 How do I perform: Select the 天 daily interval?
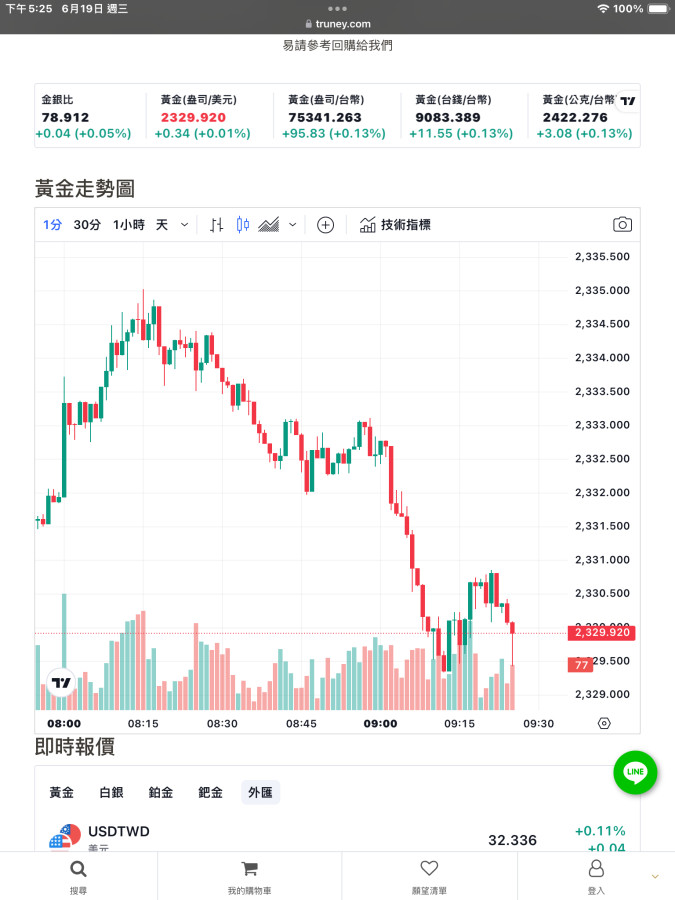[x=162, y=225]
